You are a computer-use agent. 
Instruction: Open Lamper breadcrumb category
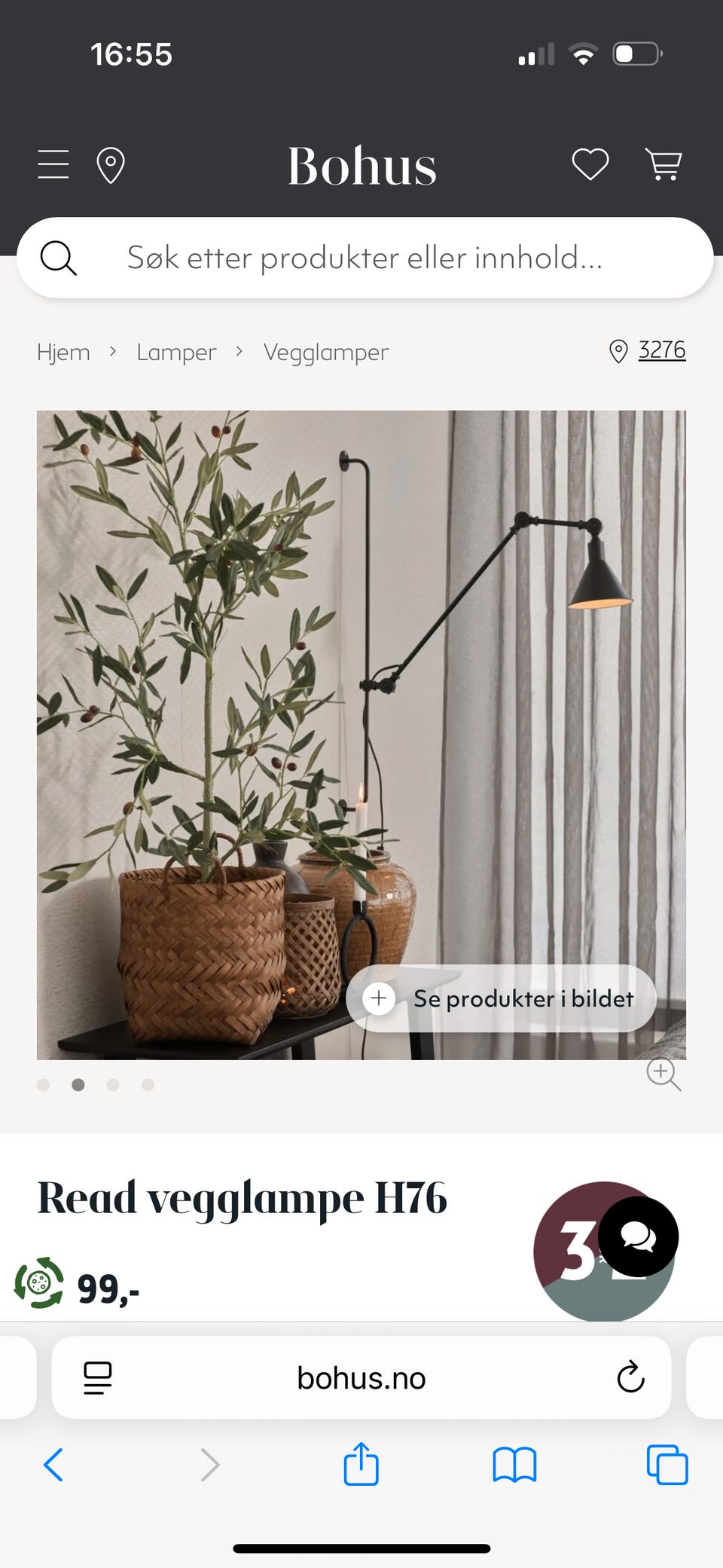(x=175, y=352)
